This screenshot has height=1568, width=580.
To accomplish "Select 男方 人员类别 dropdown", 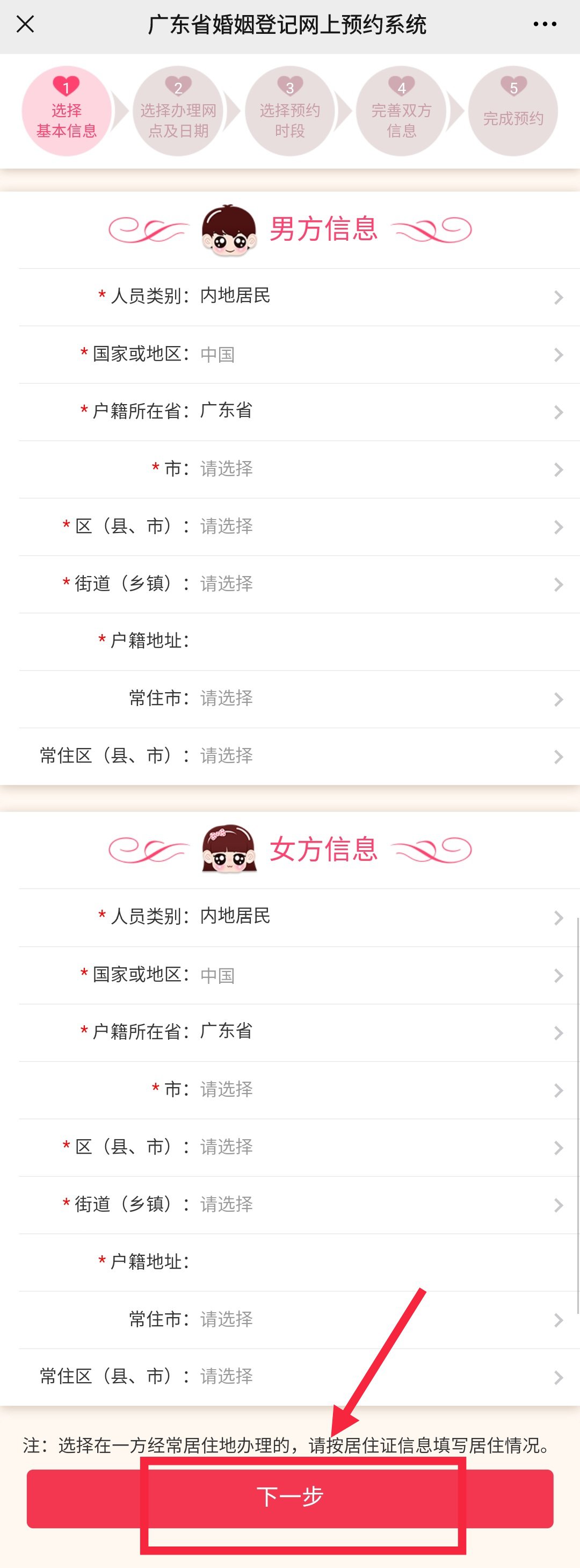I will (378, 297).
